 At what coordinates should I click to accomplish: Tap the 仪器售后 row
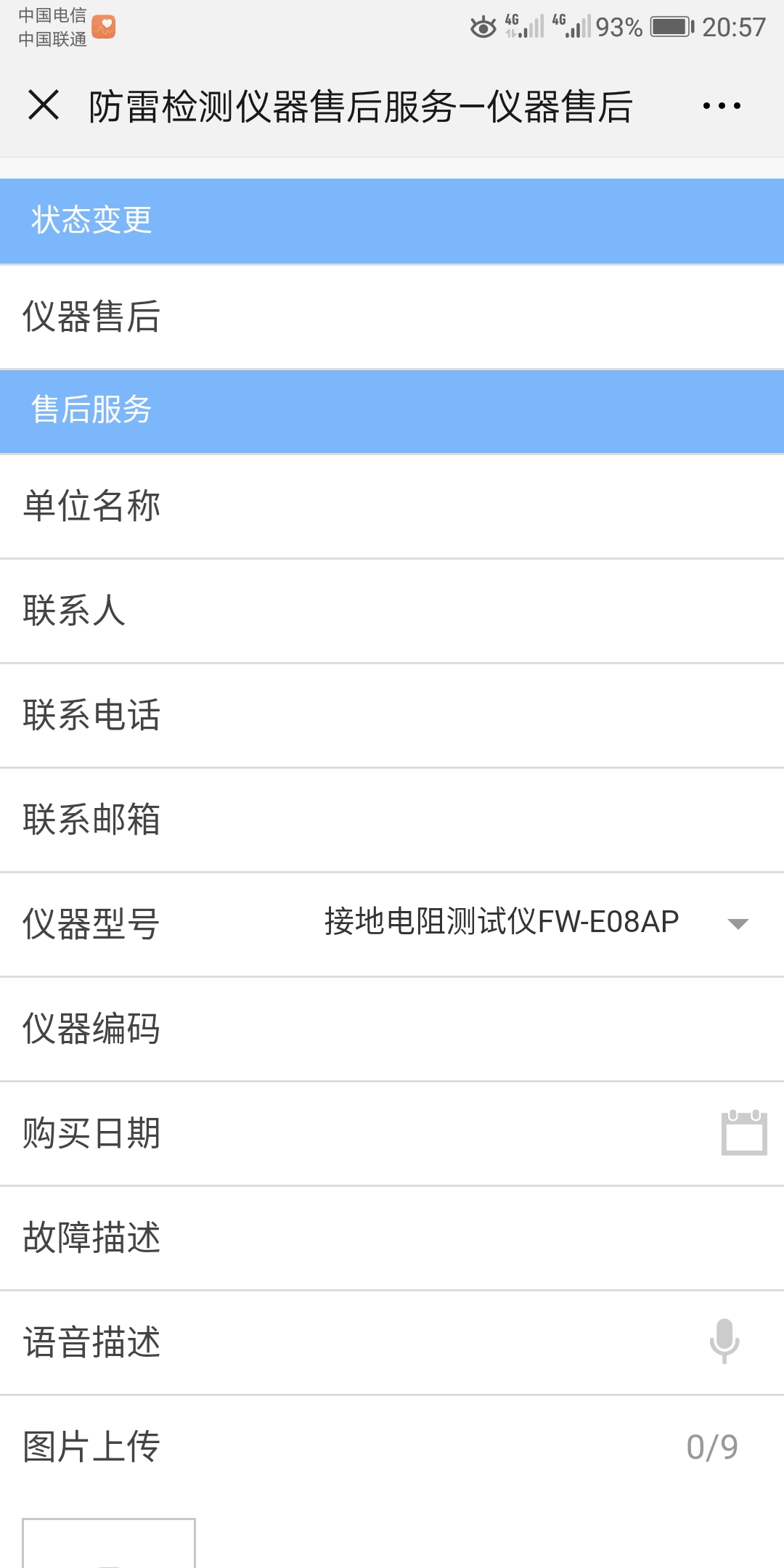[92, 314]
